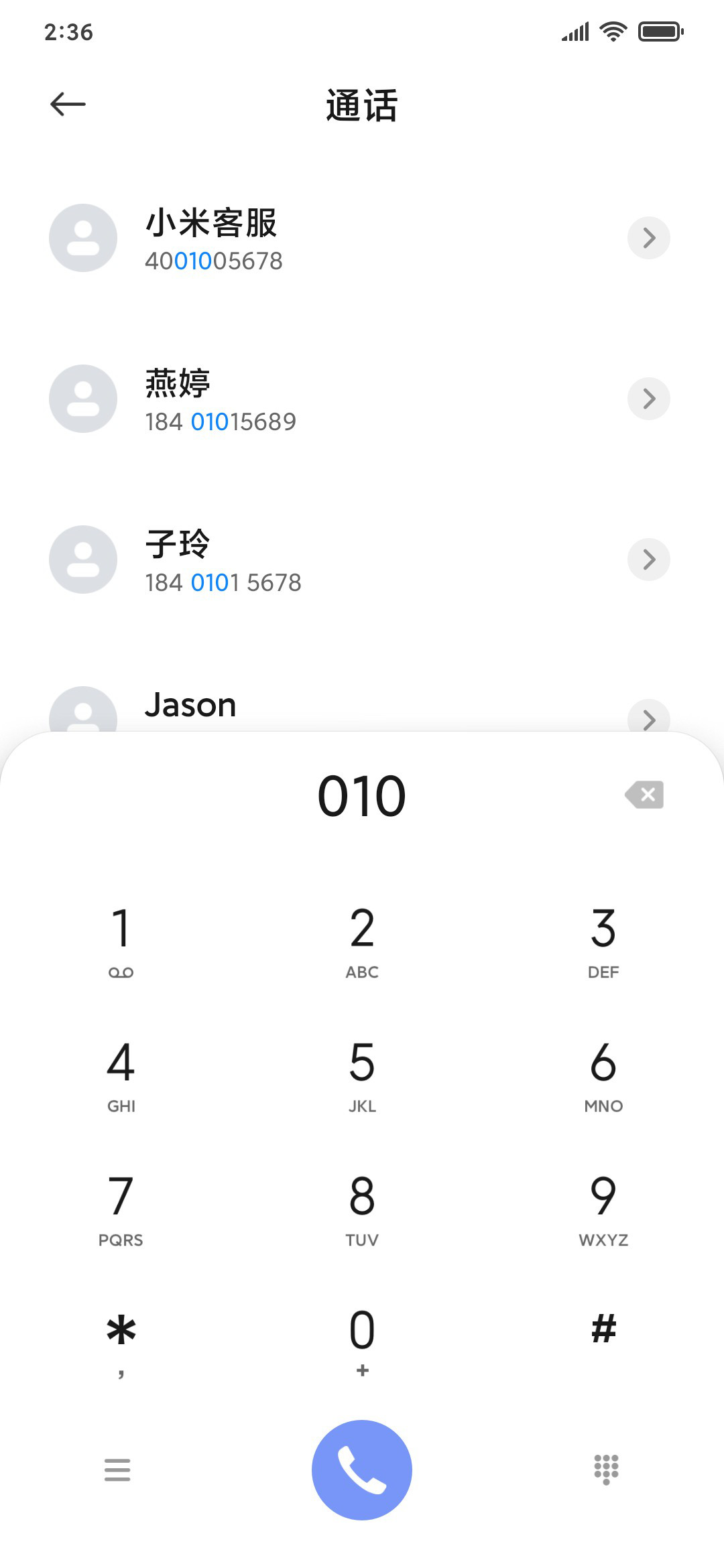Call the contact 小米客服
The image size is (724, 1568).
(362, 238)
